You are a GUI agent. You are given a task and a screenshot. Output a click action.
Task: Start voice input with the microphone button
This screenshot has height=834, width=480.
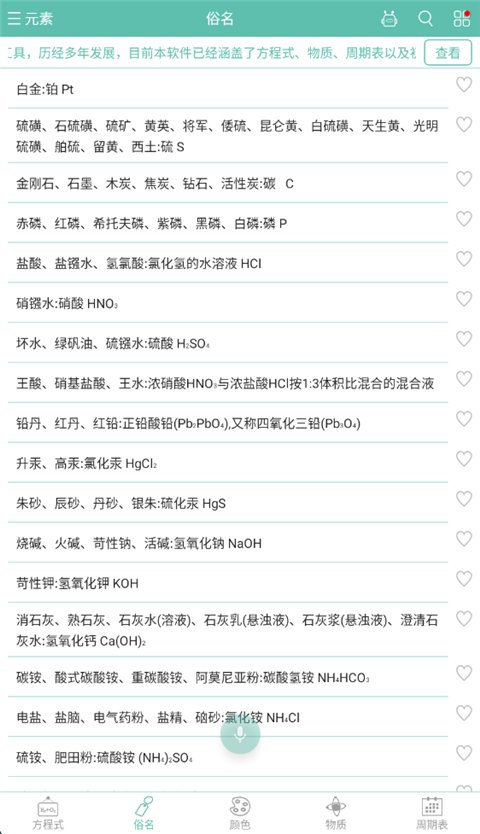click(241, 735)
